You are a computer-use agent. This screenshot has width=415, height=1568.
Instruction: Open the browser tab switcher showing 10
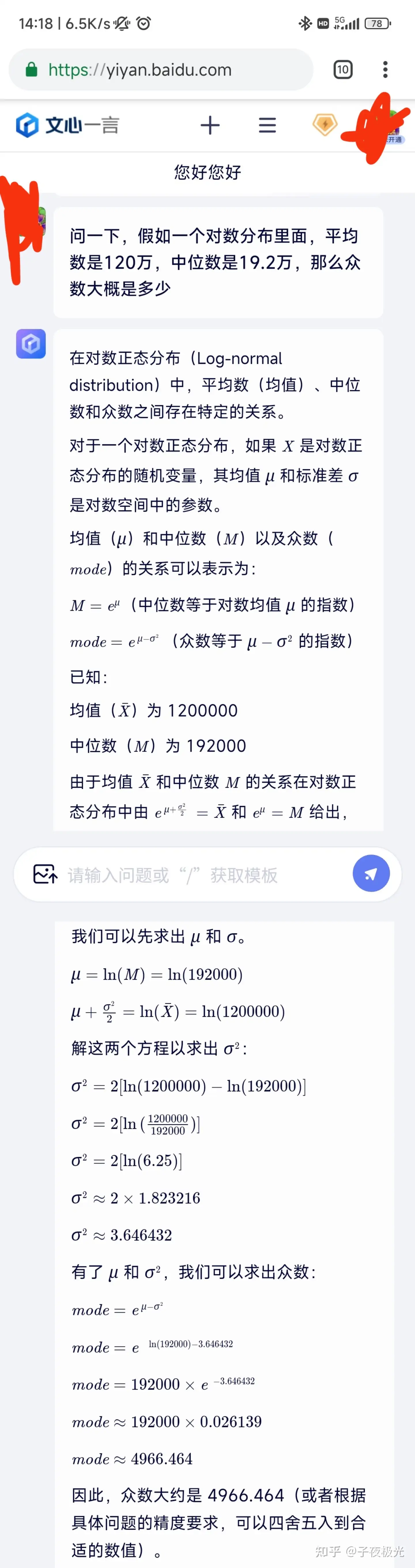(343, 70)
